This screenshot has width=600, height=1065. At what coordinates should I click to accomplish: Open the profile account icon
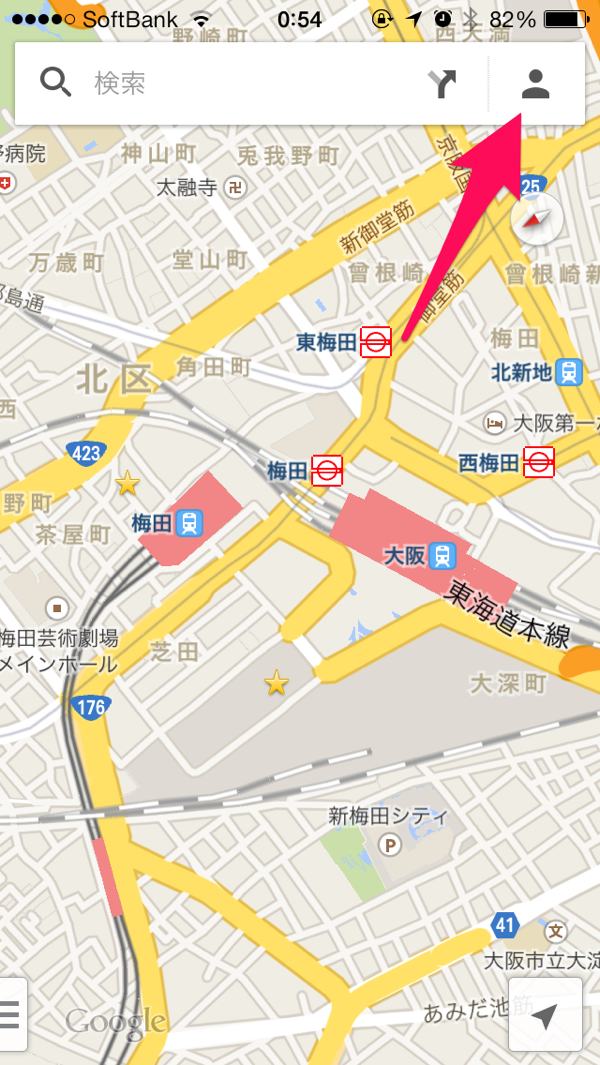(x=535, y=84)
